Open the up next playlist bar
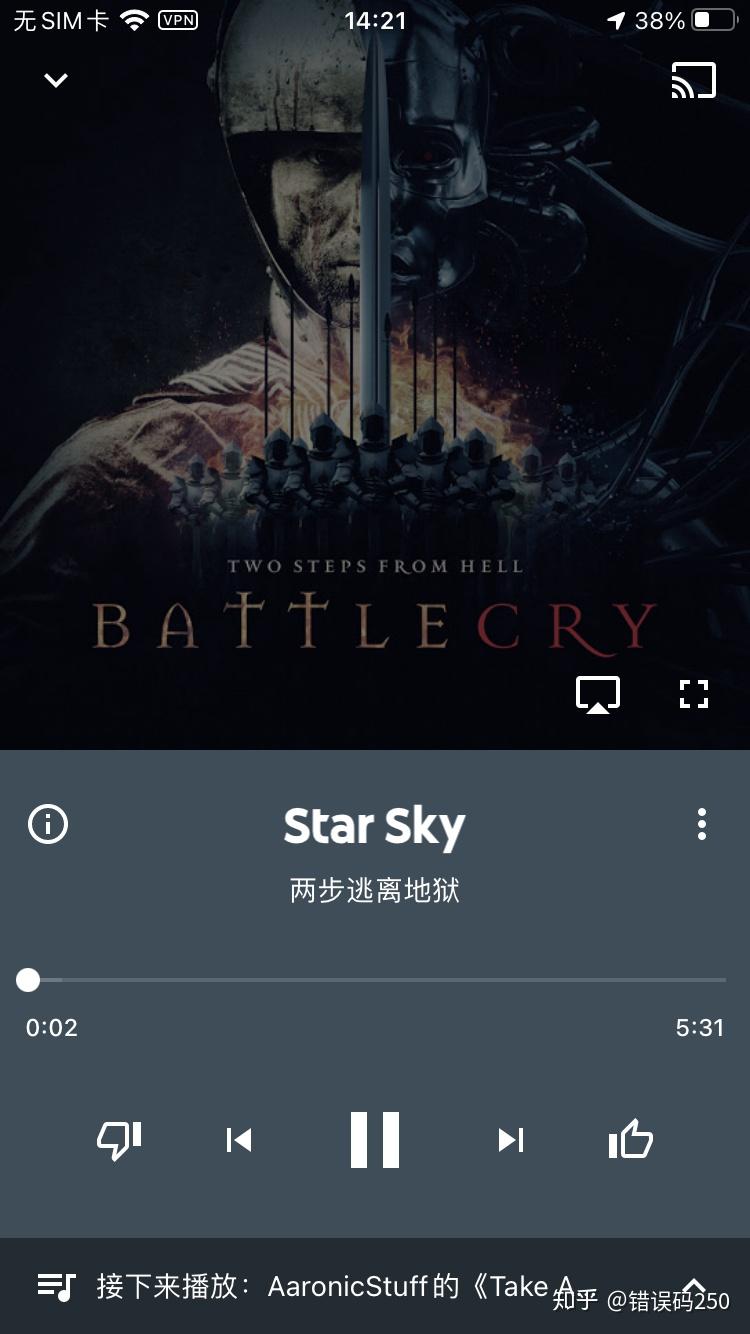Viewport: 750px width, 1334px height. (x=375, y=1287)
